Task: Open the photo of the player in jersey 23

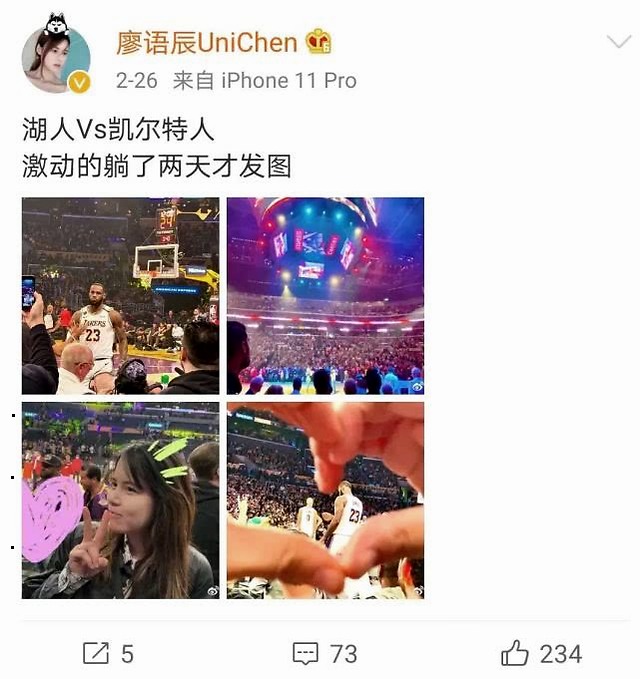Action: (120, 296)
